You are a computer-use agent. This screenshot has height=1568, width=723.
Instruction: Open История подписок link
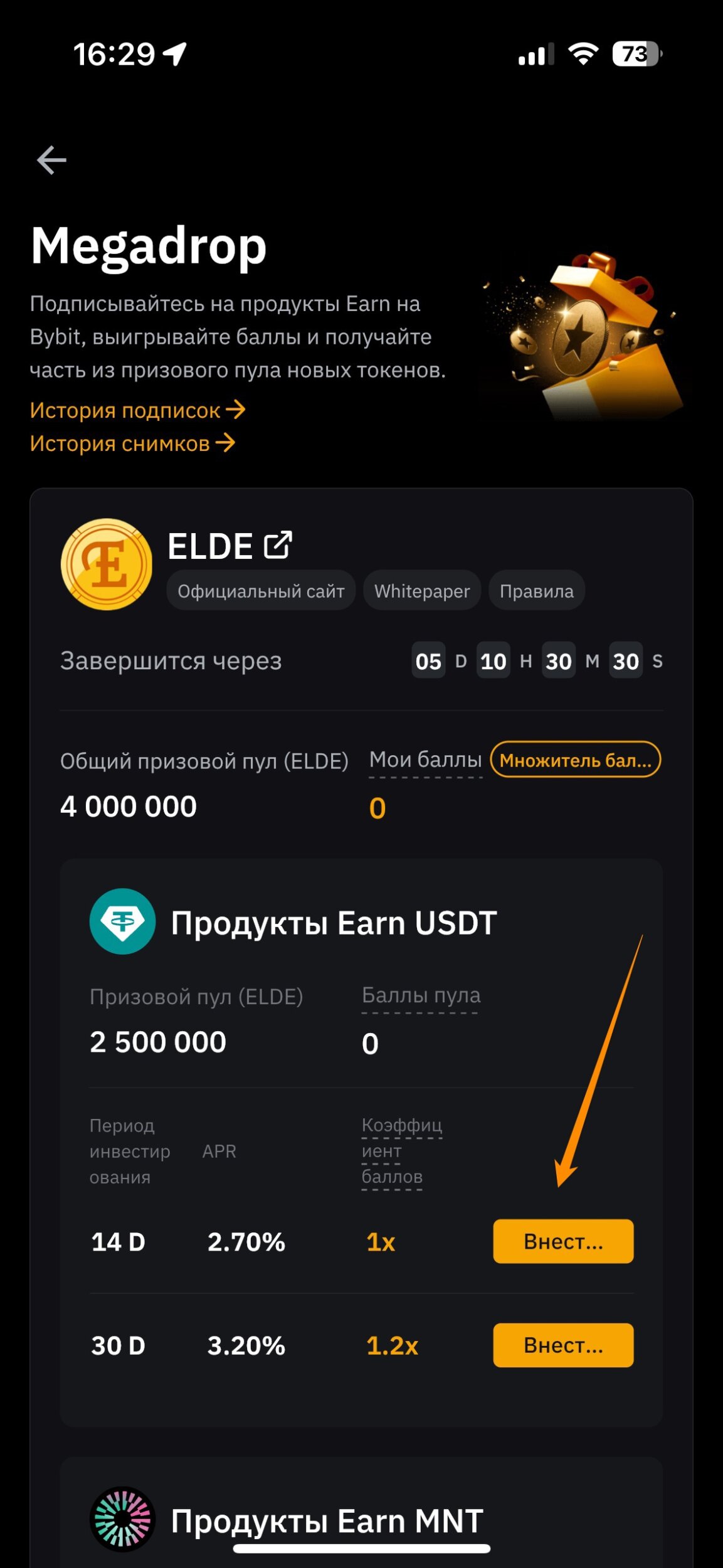tap(137, 410)
